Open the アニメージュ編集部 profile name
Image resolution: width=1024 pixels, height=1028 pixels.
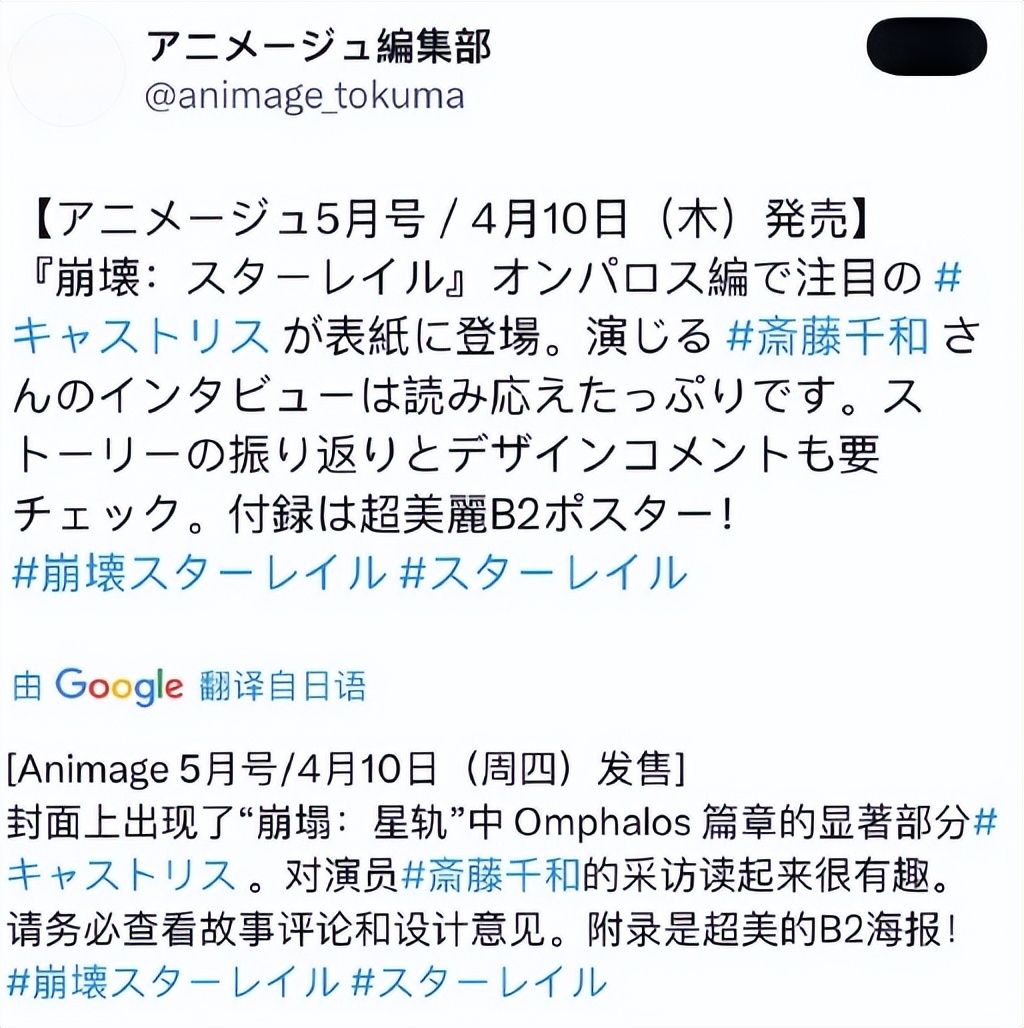pos(319,46)
